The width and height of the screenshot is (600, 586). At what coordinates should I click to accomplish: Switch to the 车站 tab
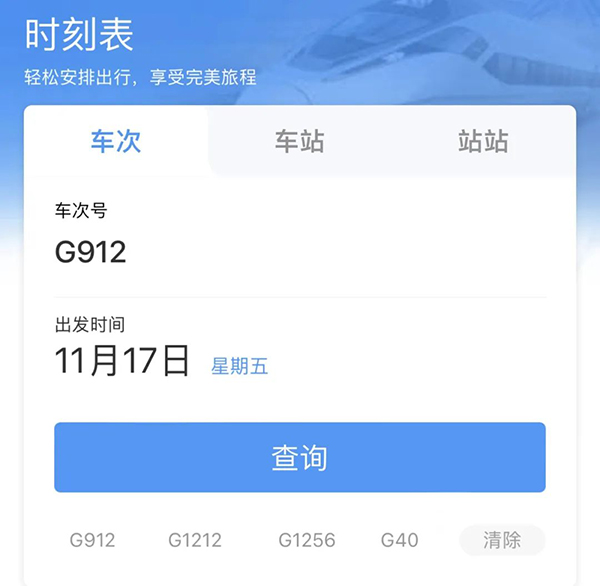(x=299, y=141)
